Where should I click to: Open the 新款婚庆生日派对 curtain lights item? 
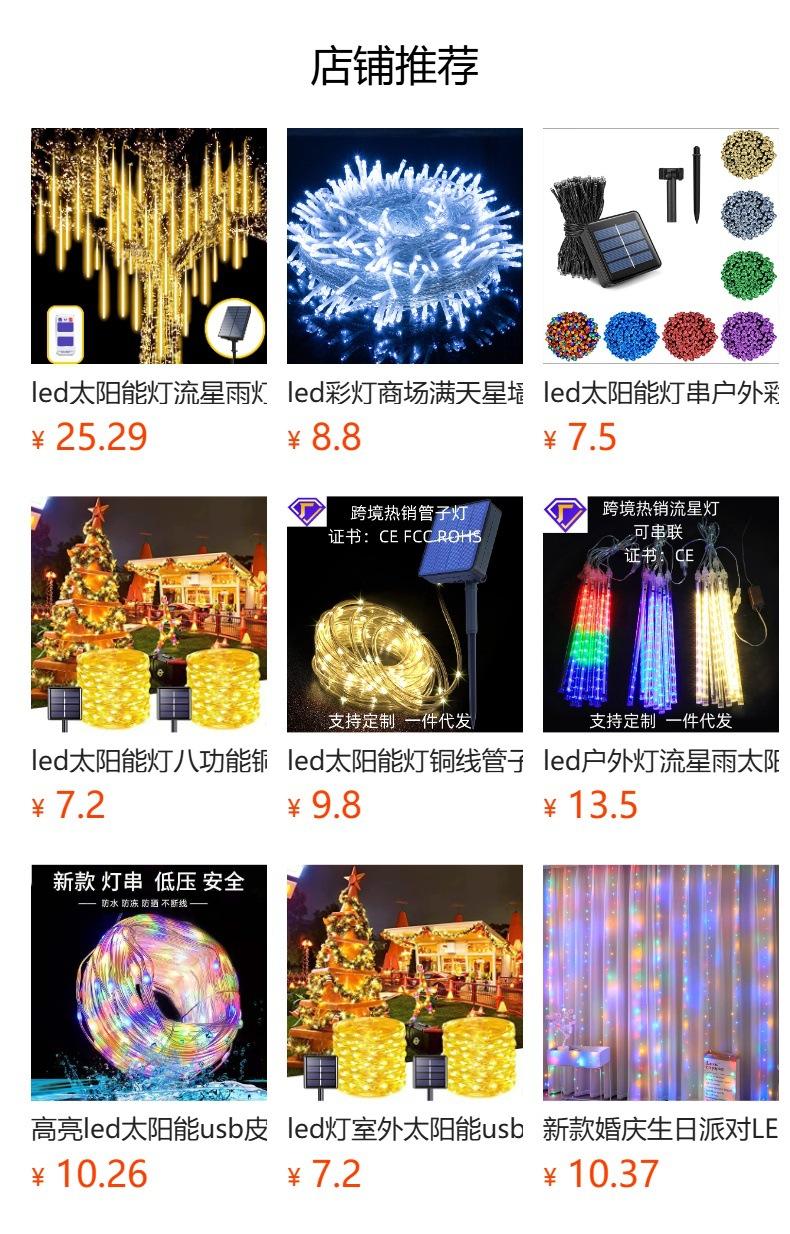tap(661, 982)
